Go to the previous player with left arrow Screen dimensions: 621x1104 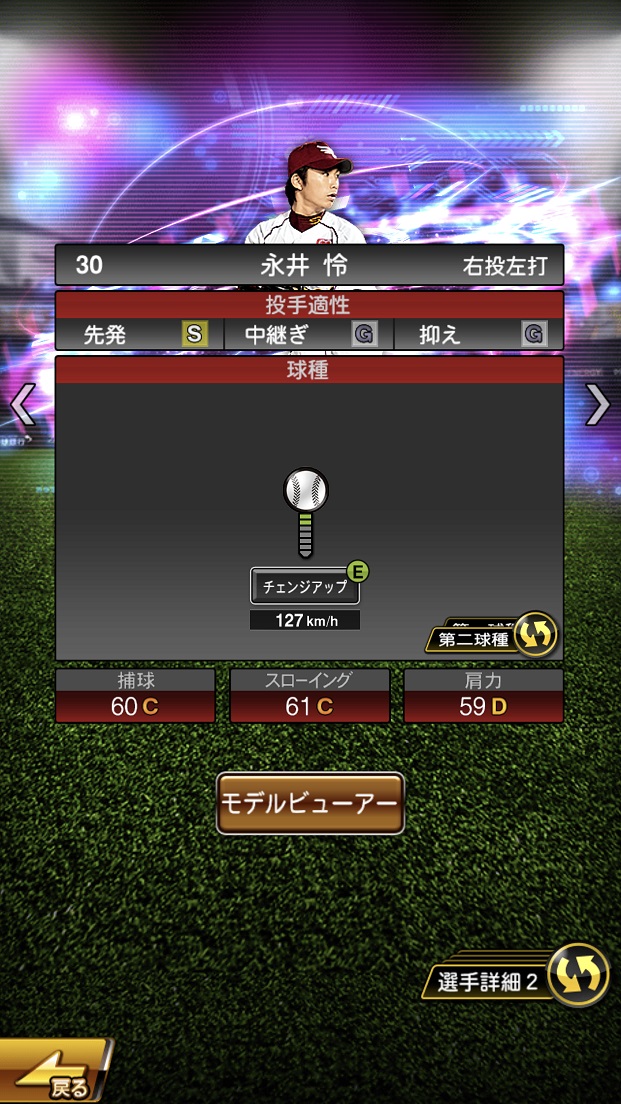[x=22, y=404]
